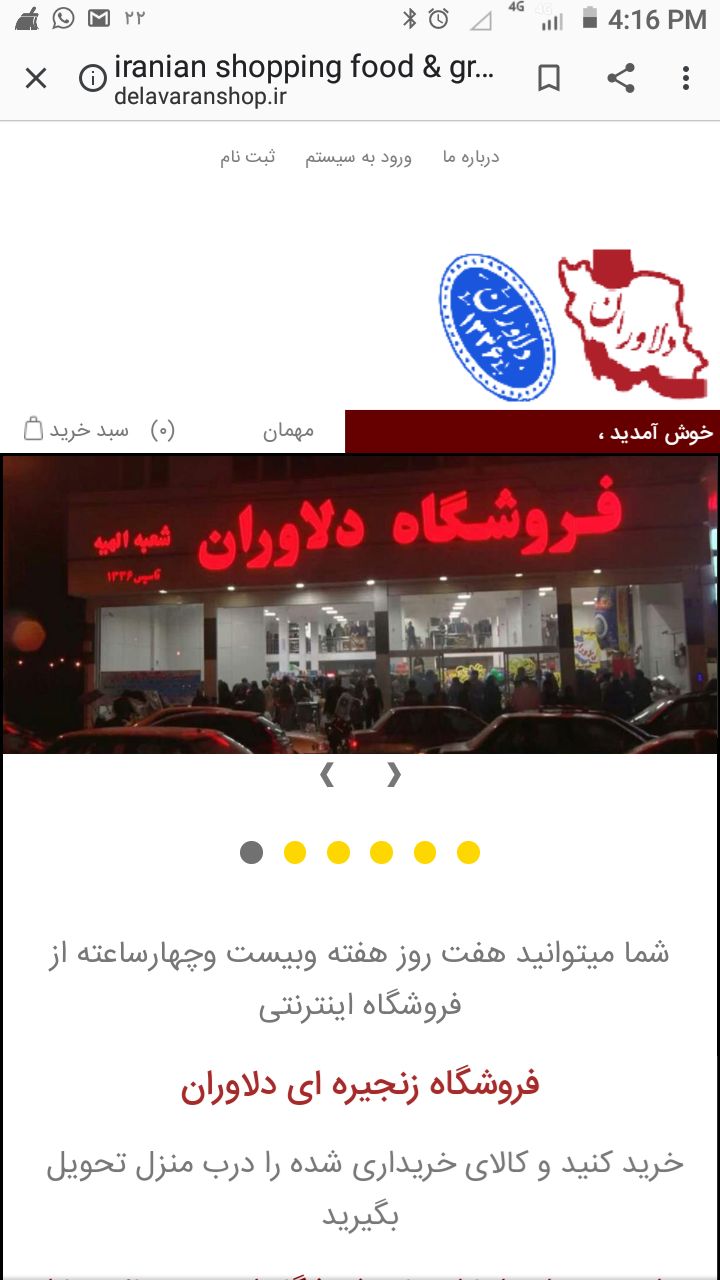720x1280 pixels.
Task: Jump to the last yellow slide dot
Action: (468, 852)
